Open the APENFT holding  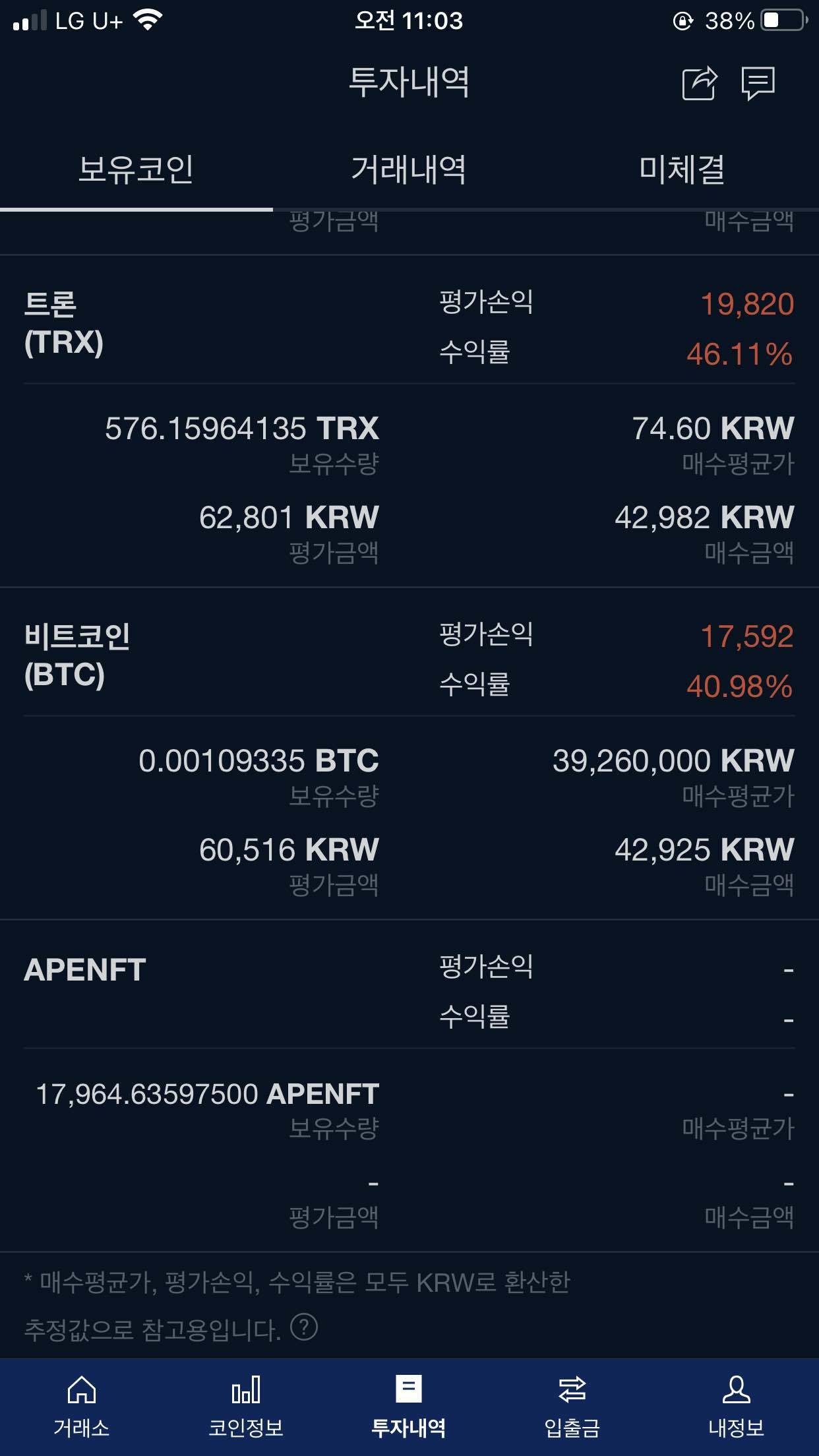click(84, 970)
